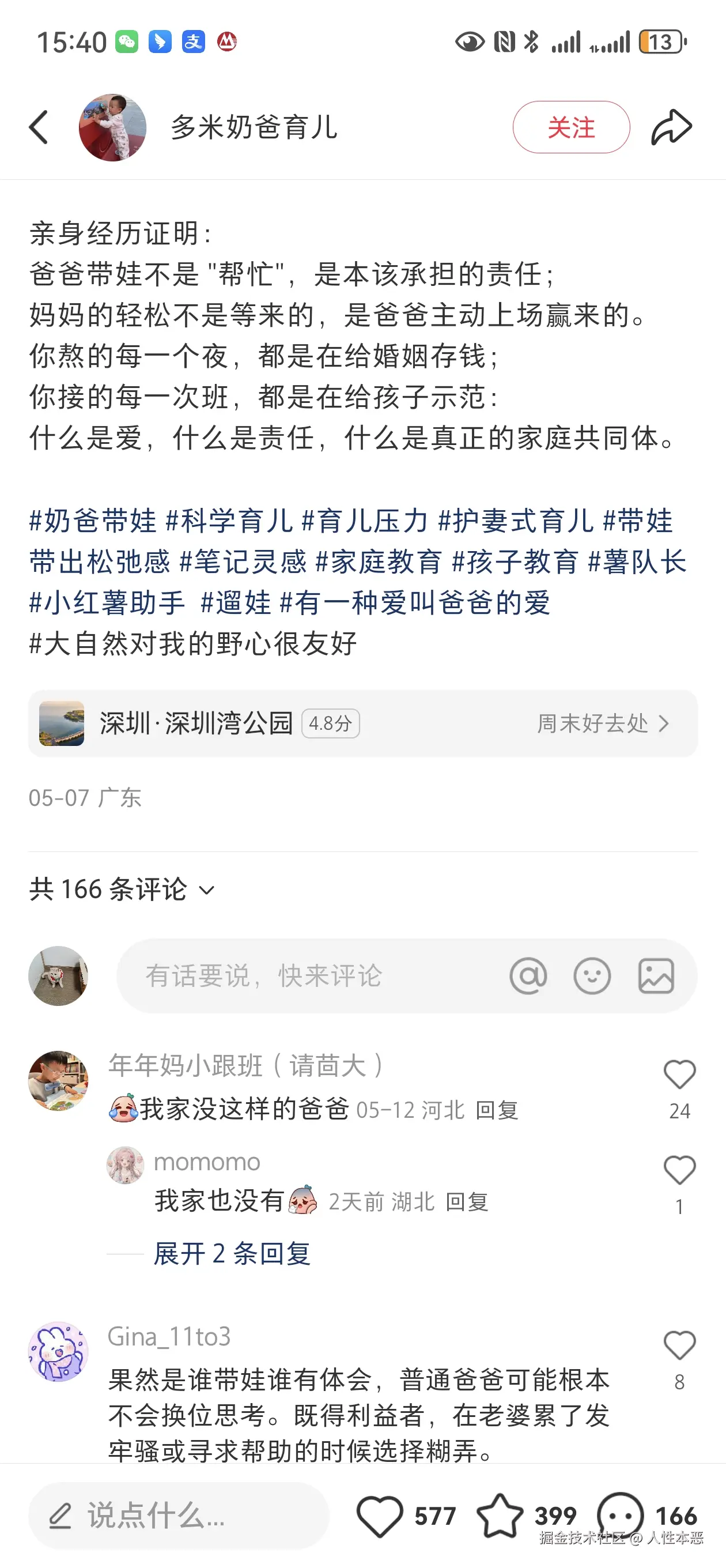
Task: Share this post via arrow icon
Action: [x=671, y=127]
